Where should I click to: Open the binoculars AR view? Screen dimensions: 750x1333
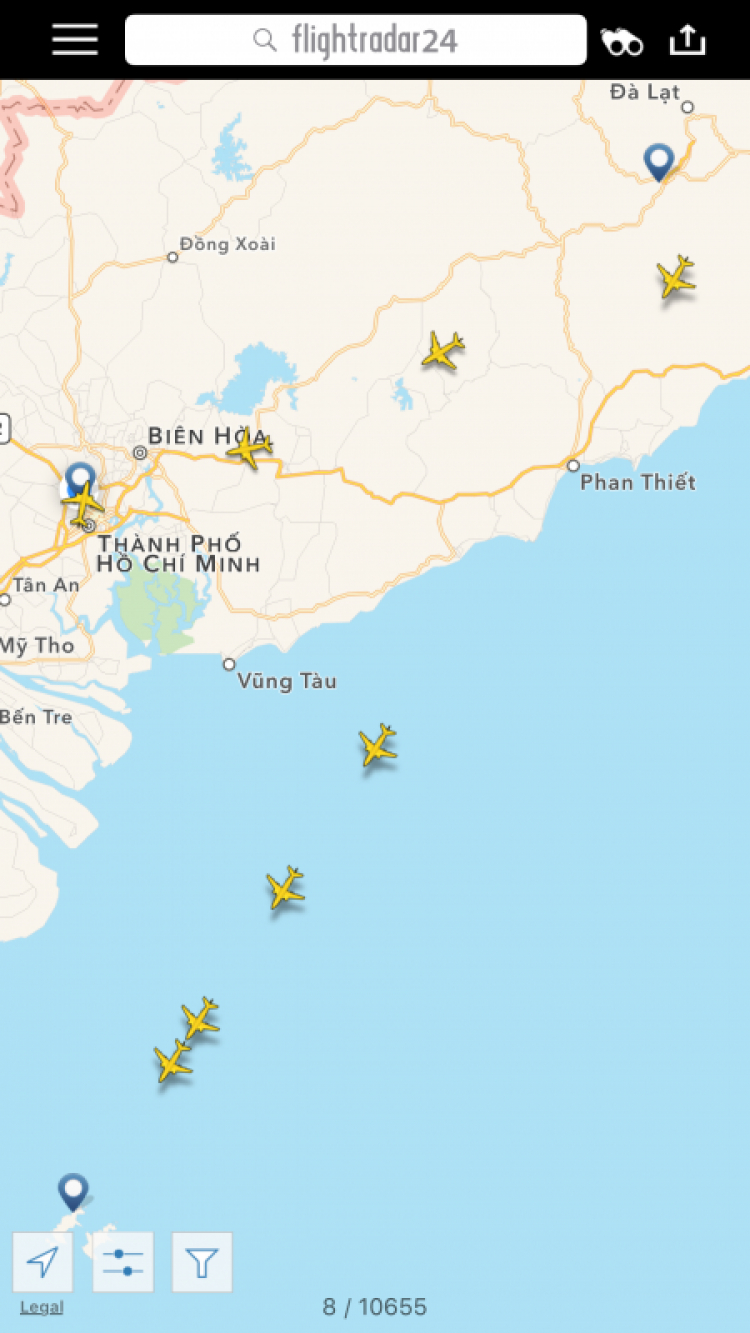click(621, 41)
